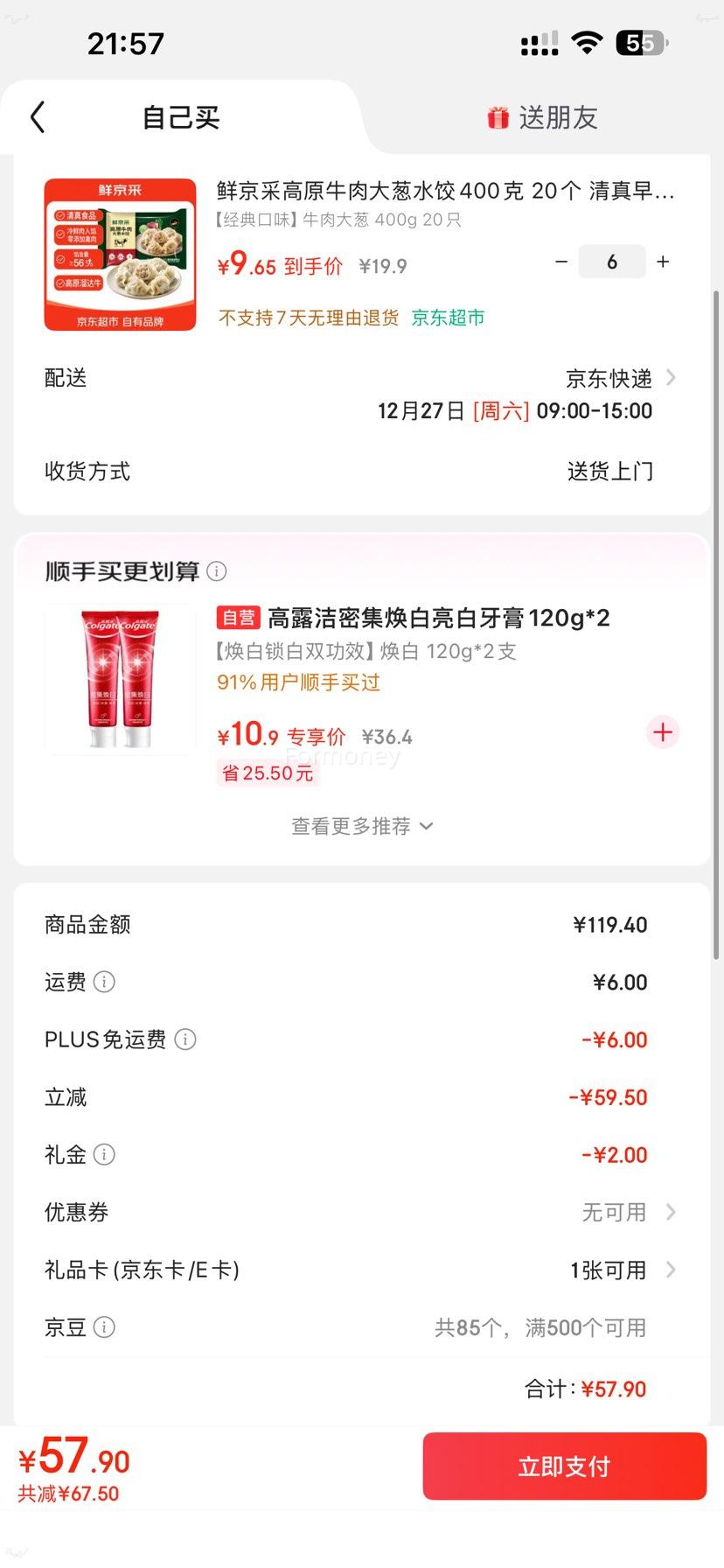Increase dumpling quantity with plus stepper
The width and height of the screenshot is (724, 1568).
[662, 261]
